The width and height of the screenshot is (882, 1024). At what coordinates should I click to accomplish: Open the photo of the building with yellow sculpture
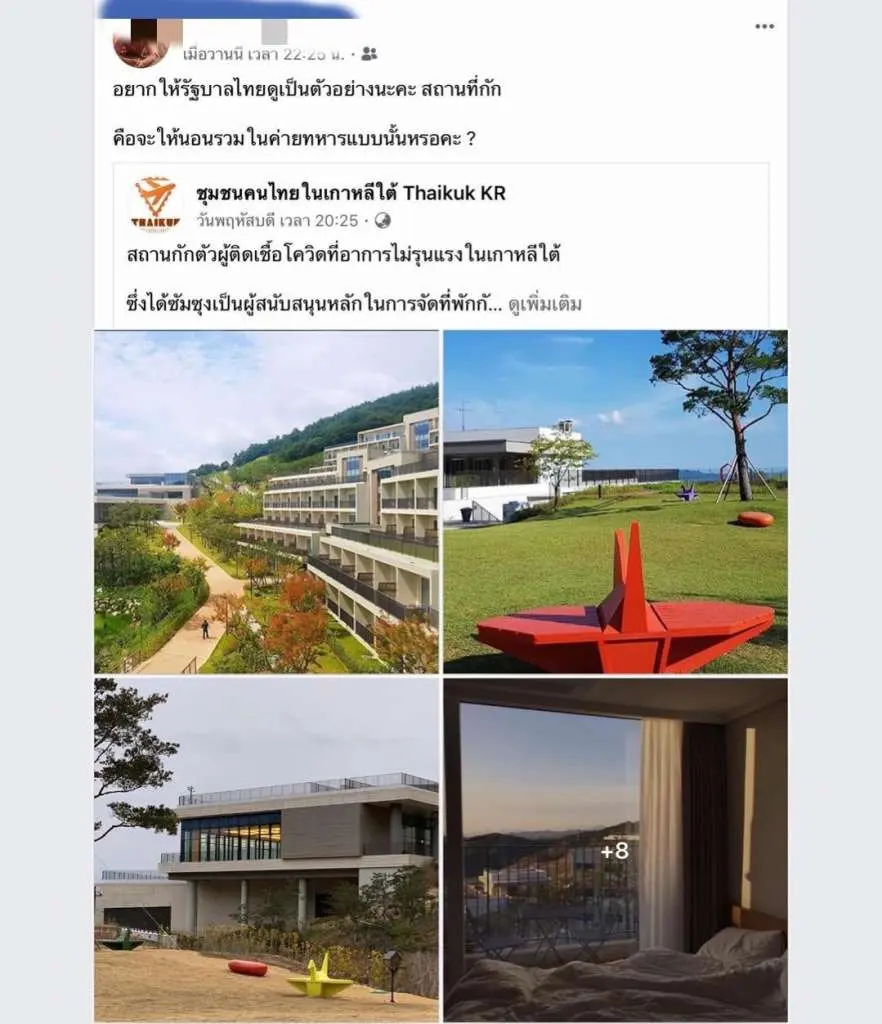coord(266,849)
